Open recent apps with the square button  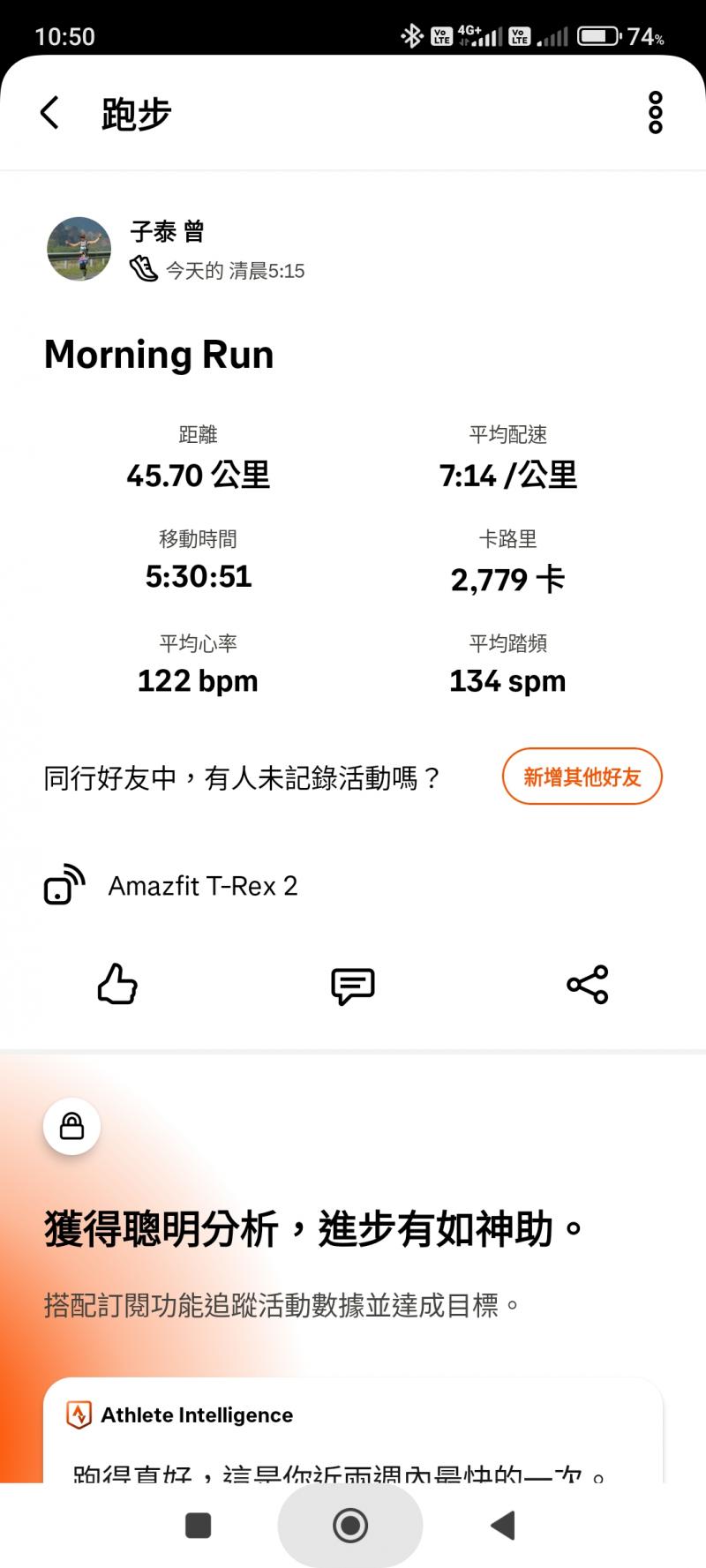(199, 1525)
